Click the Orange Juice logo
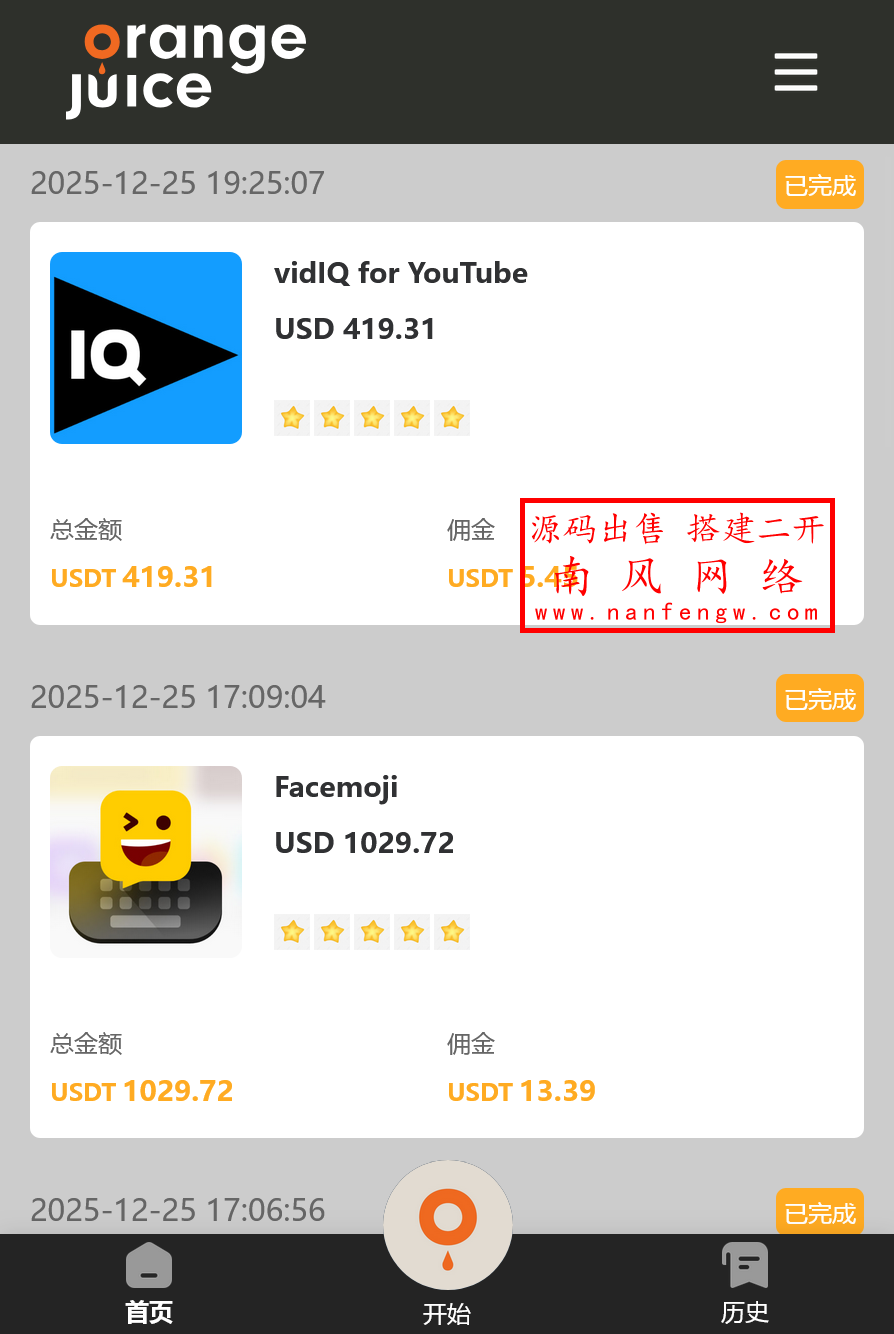This screenshot has width=894, height=1334. [185, 68]
